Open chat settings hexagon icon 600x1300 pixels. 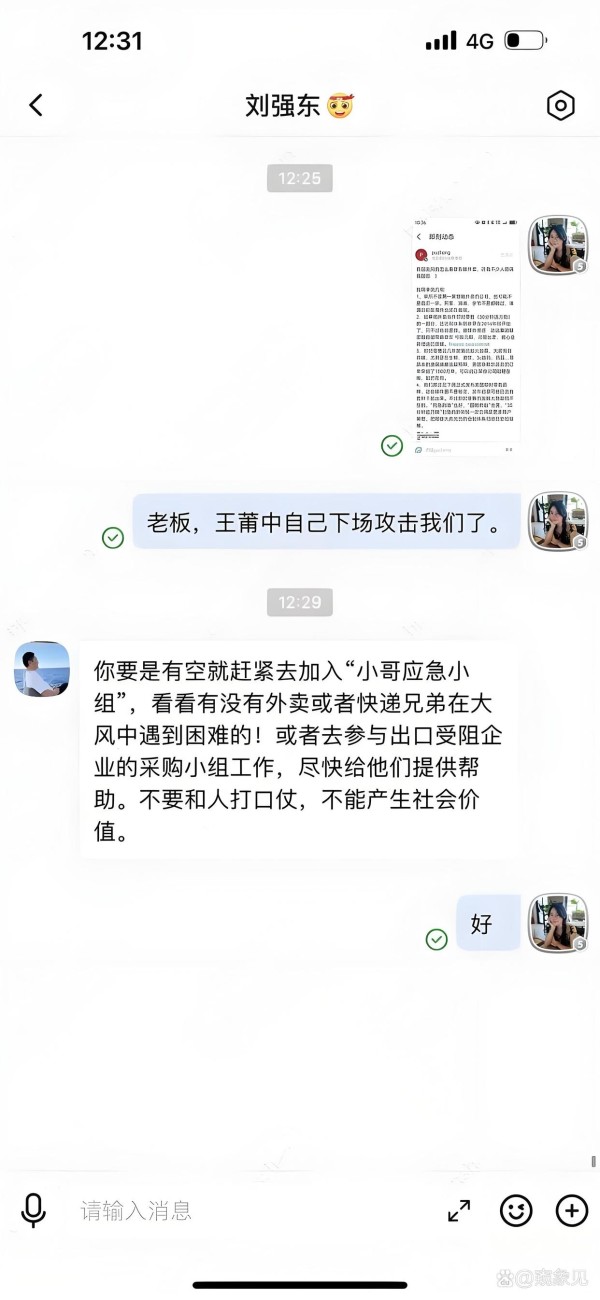561,105
